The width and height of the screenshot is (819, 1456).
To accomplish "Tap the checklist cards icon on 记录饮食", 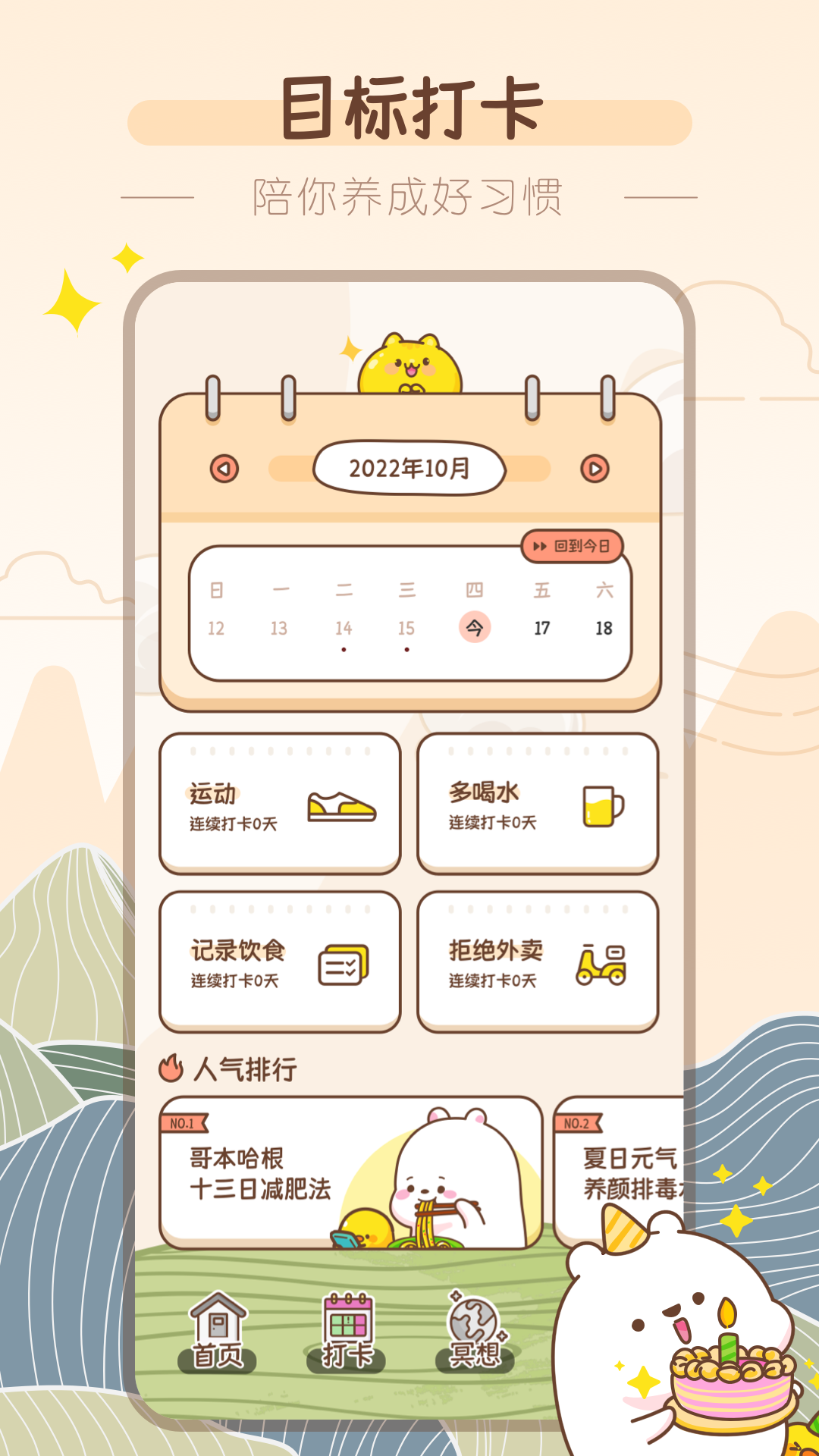I will click(343, 964).
